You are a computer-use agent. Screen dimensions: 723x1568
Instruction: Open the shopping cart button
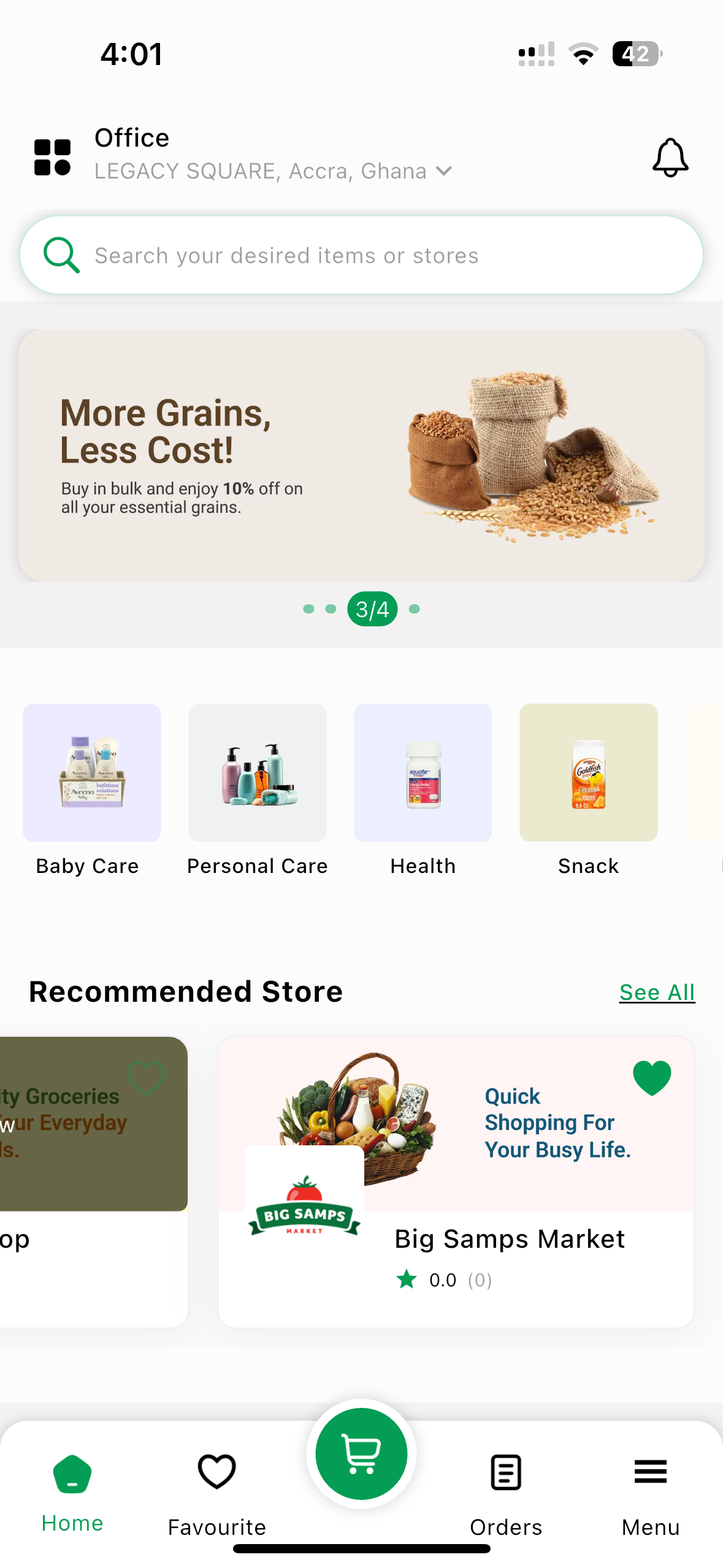(x=361, y=1454)
